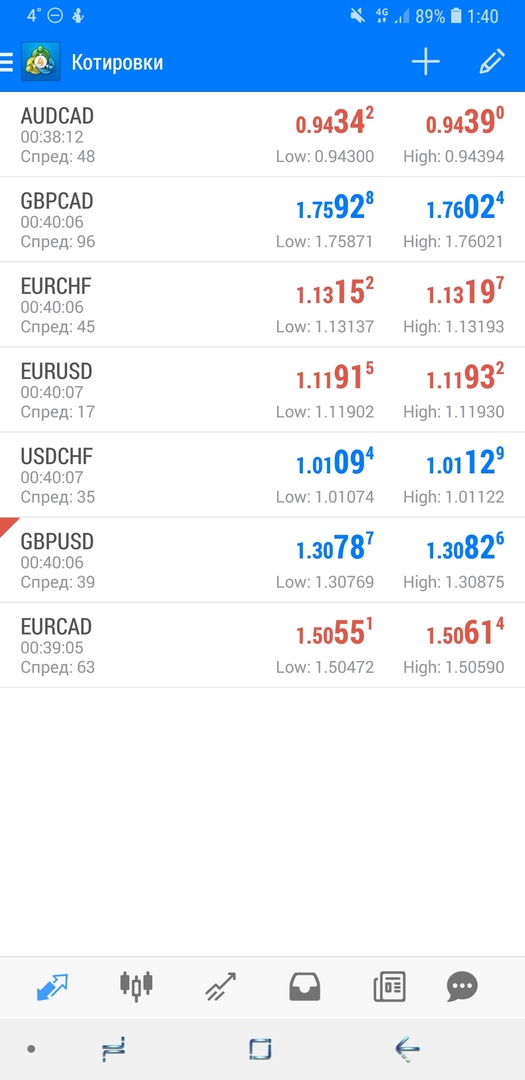Select the EURCAD quote row
Viewport: 525px width, 1080px height.
point(262,645)
